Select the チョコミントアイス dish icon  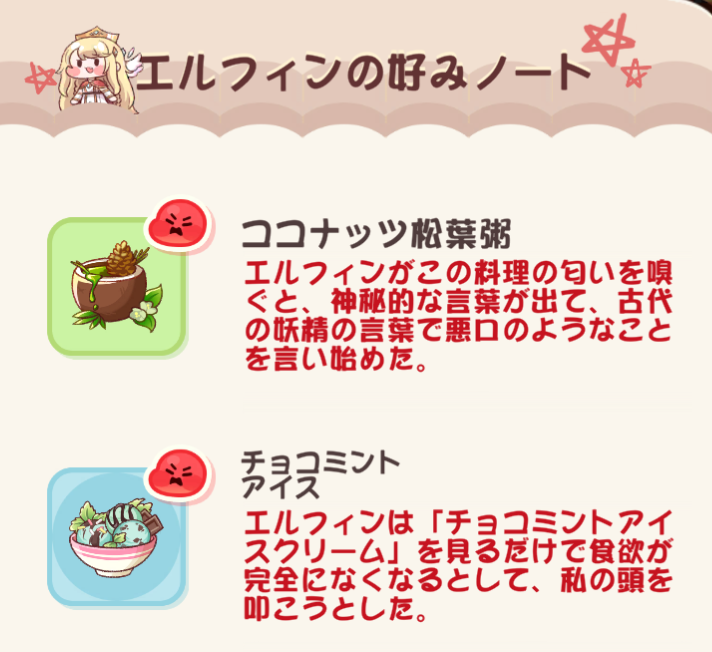point(117,537)
